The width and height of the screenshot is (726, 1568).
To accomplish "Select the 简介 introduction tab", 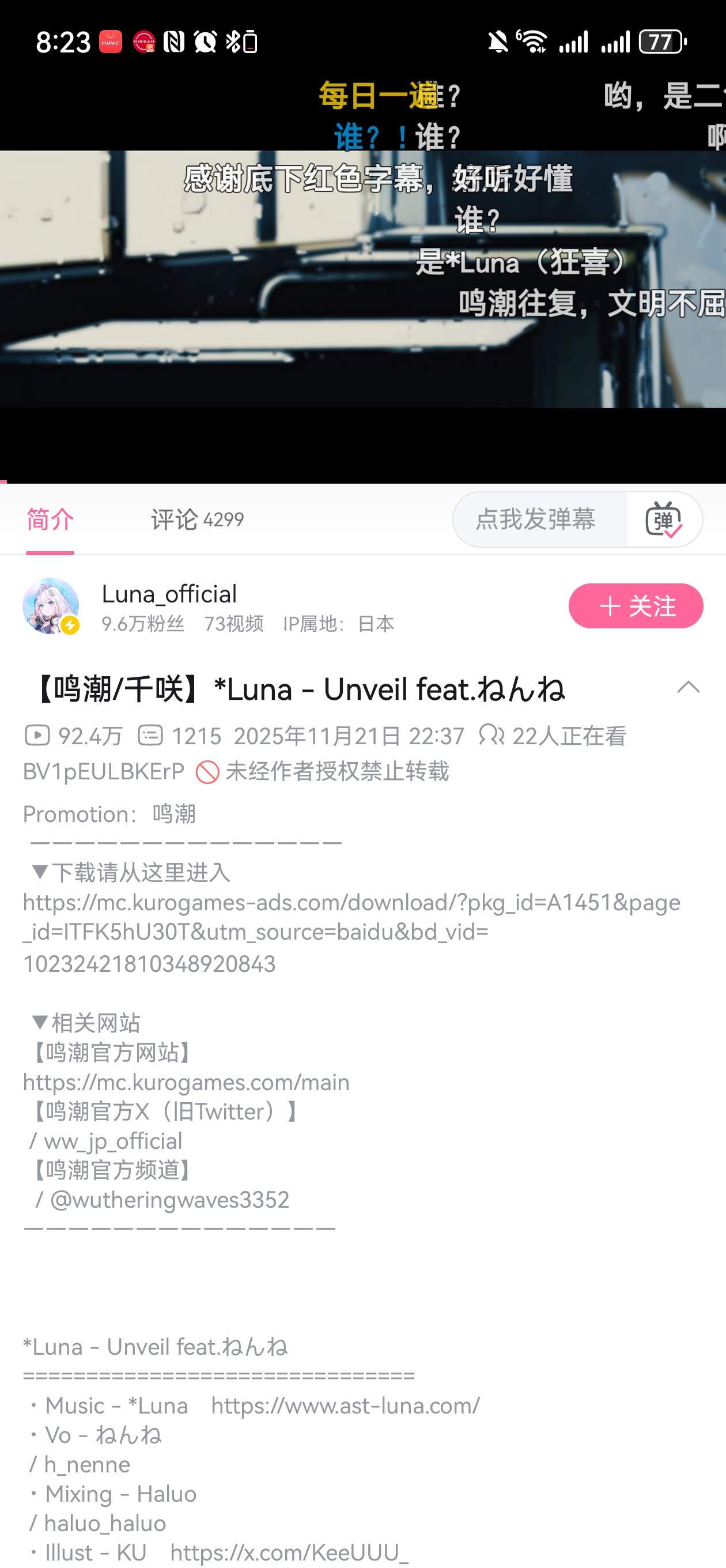I will click(x=50, y=519).
